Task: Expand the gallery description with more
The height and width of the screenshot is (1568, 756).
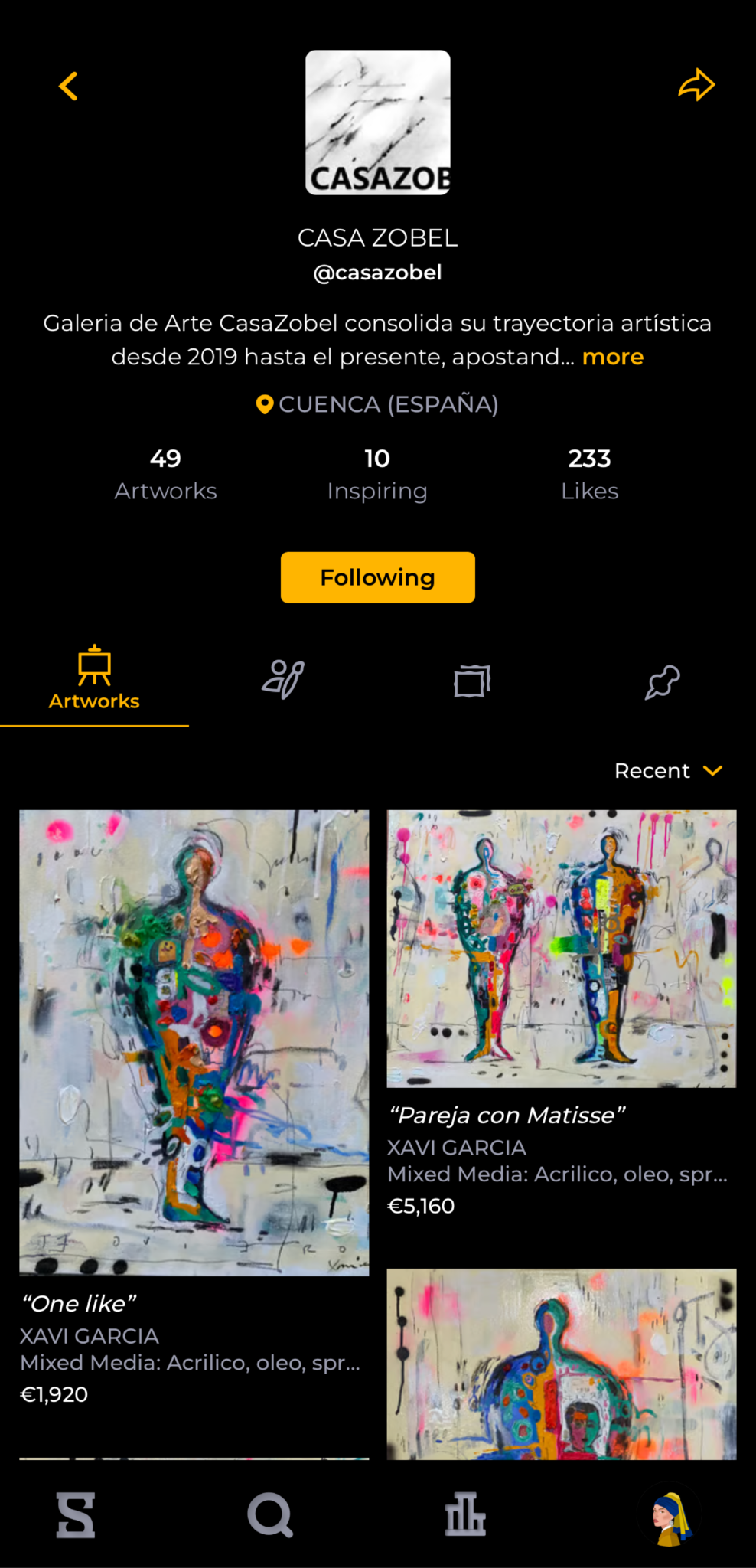Action: (x=613, y=357)
